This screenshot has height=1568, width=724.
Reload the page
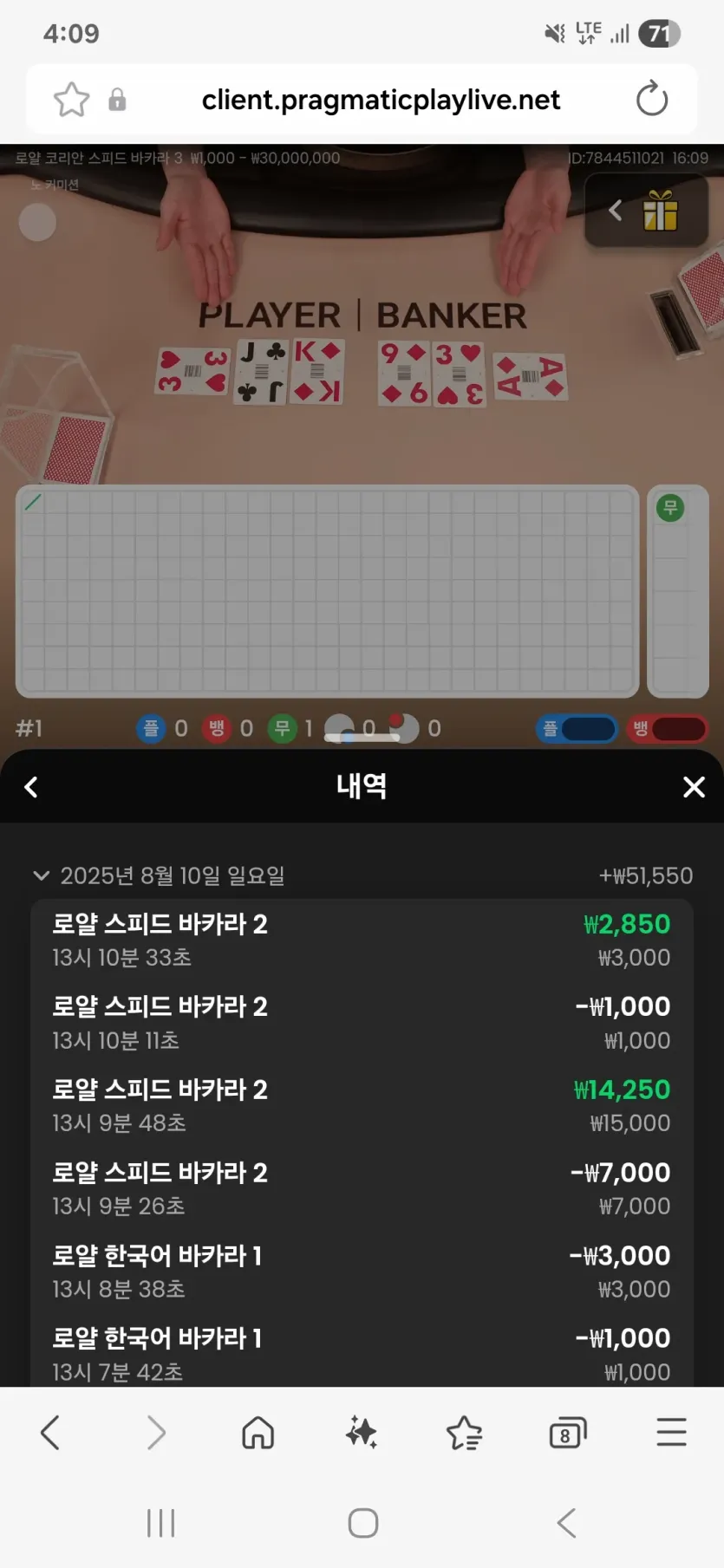click(651, 100)
